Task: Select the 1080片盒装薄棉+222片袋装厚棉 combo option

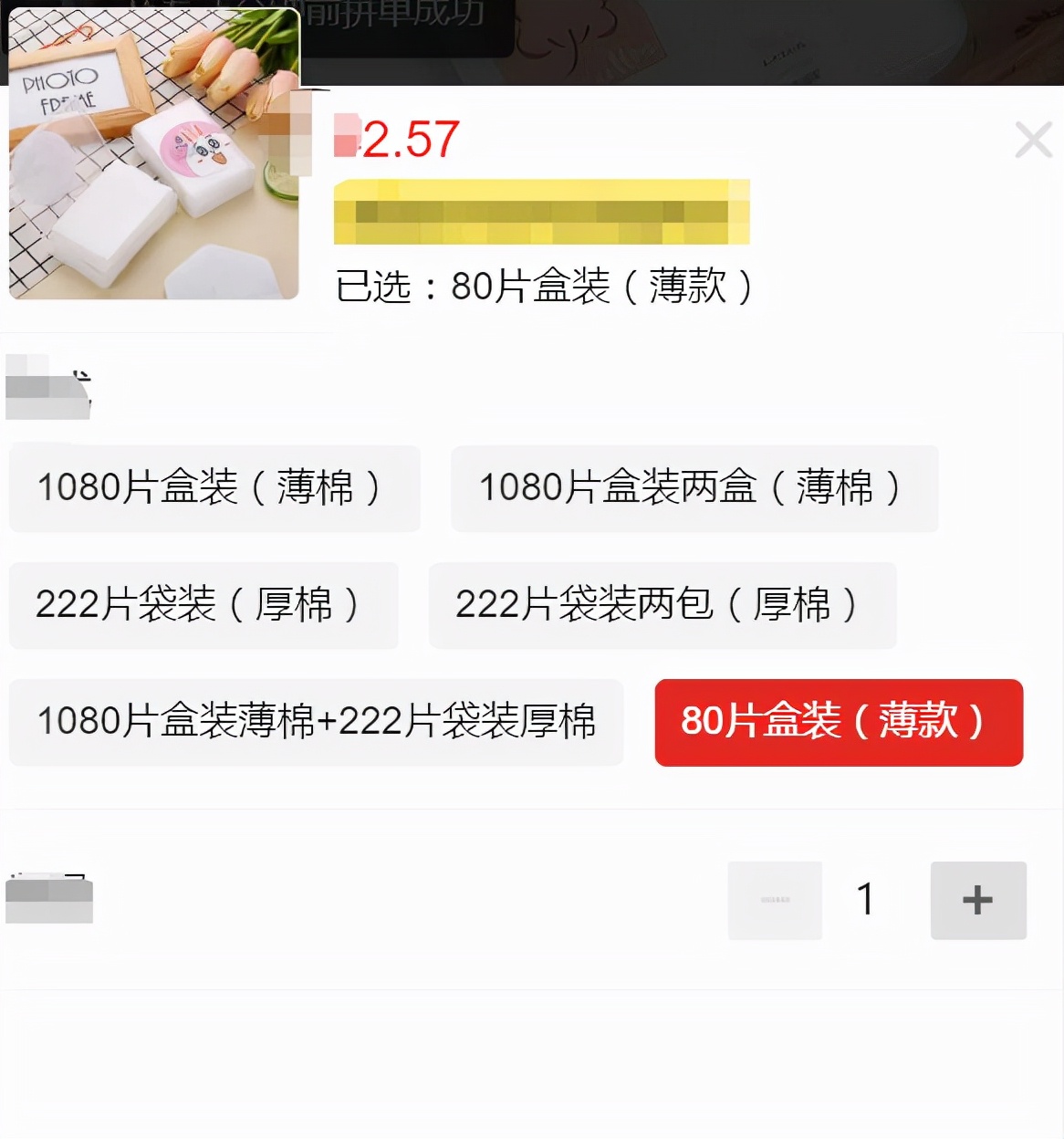Action: point(316,722)
